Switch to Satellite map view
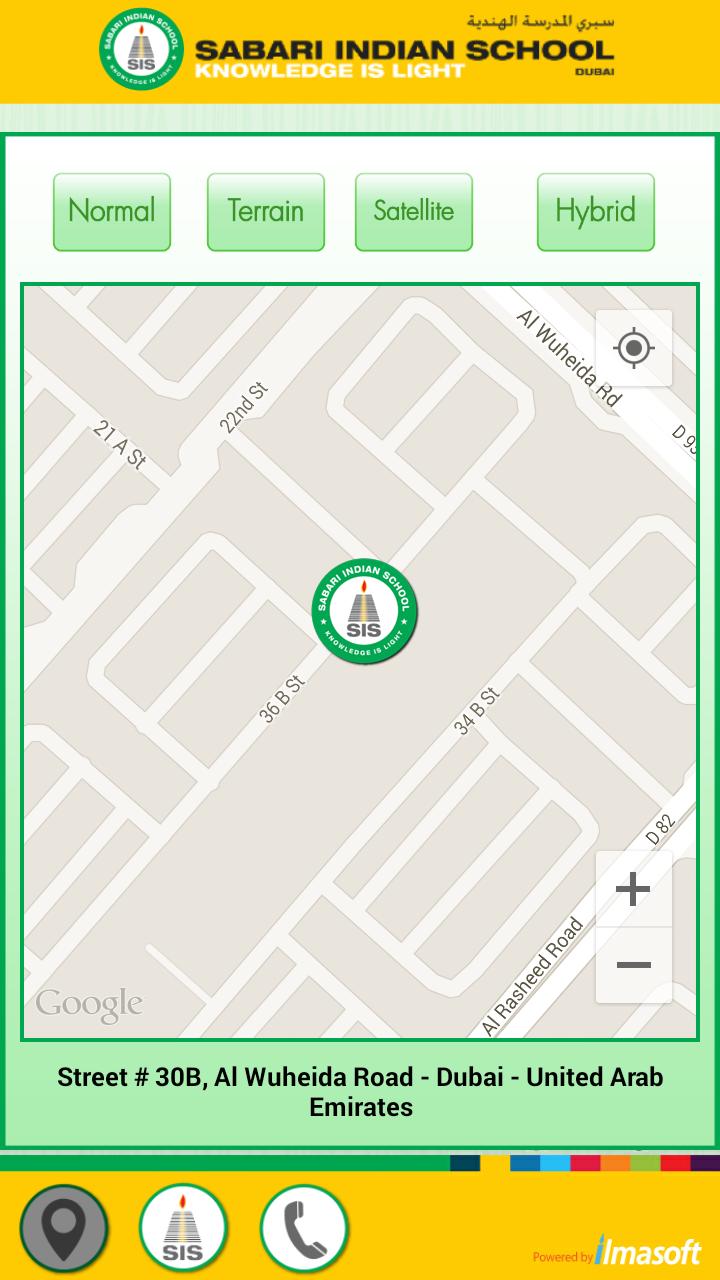The height and width of the screenshot is (1280, 720). (413, 211)
